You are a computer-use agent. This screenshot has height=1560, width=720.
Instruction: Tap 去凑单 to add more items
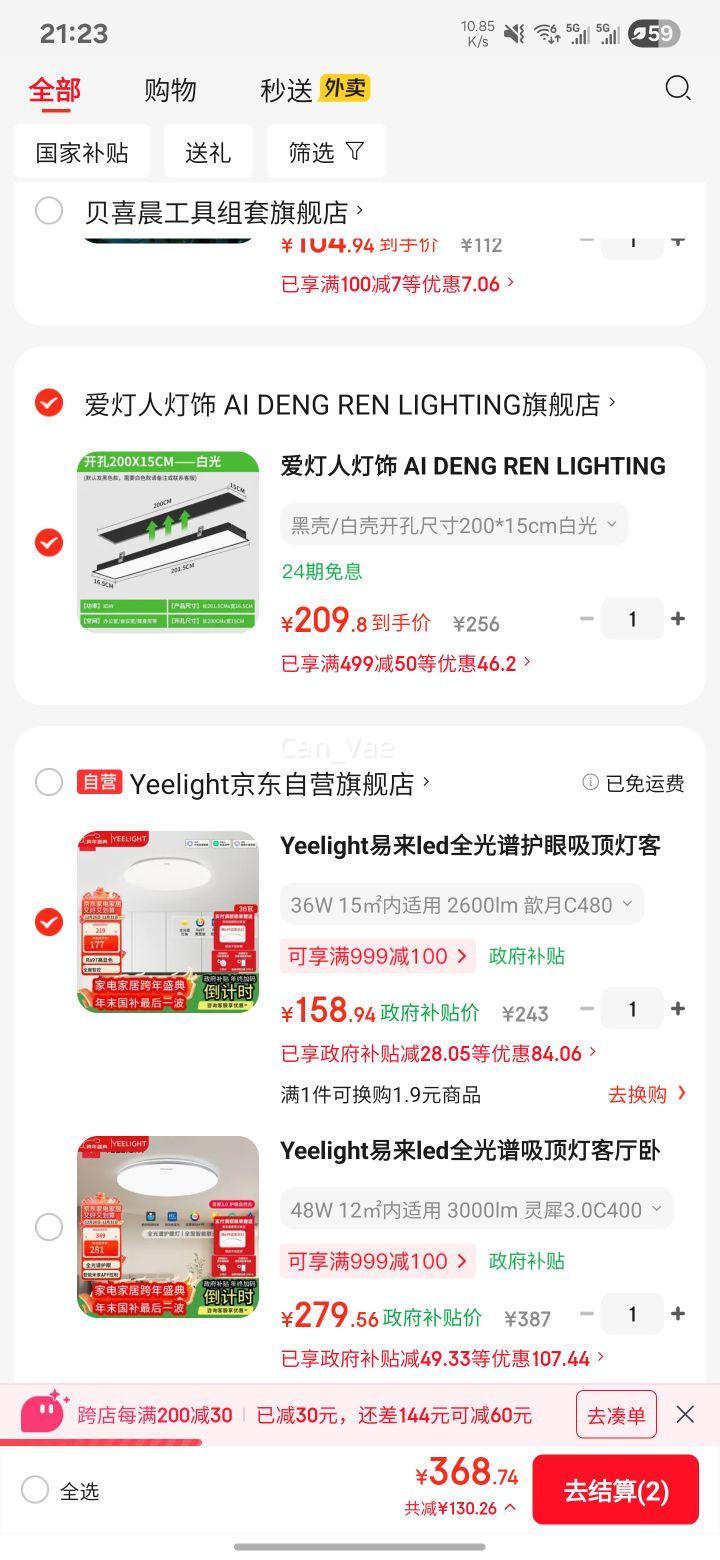tap(616, 1415)
